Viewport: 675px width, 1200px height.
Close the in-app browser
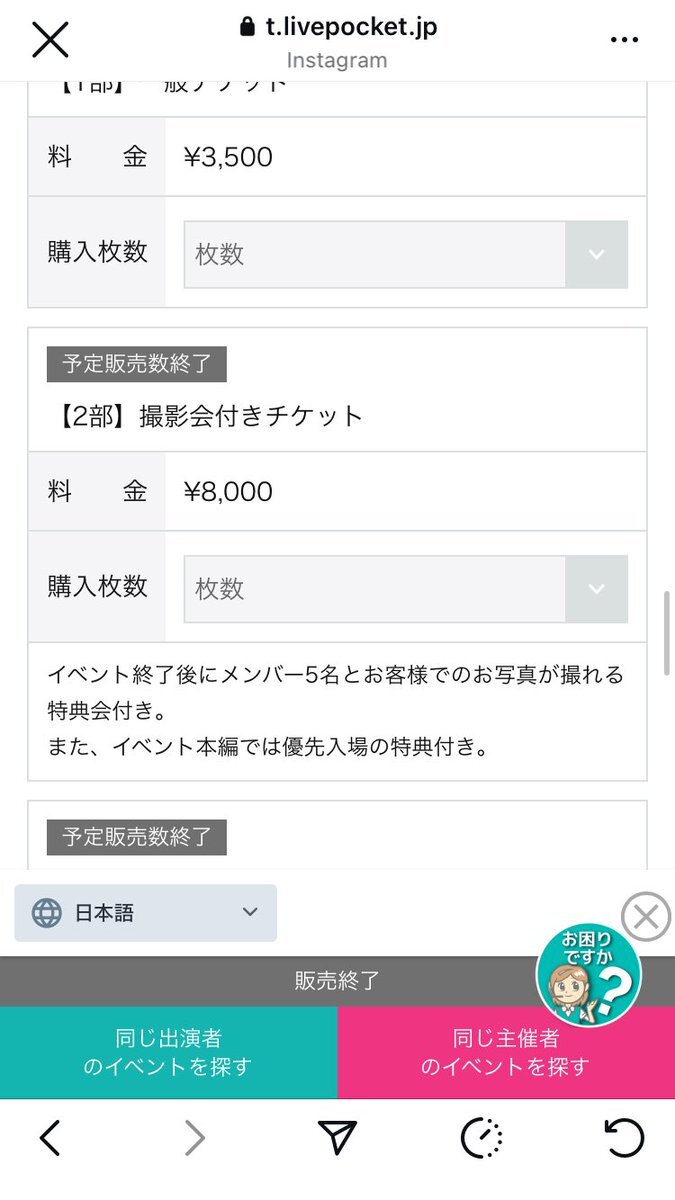(50, 40)
